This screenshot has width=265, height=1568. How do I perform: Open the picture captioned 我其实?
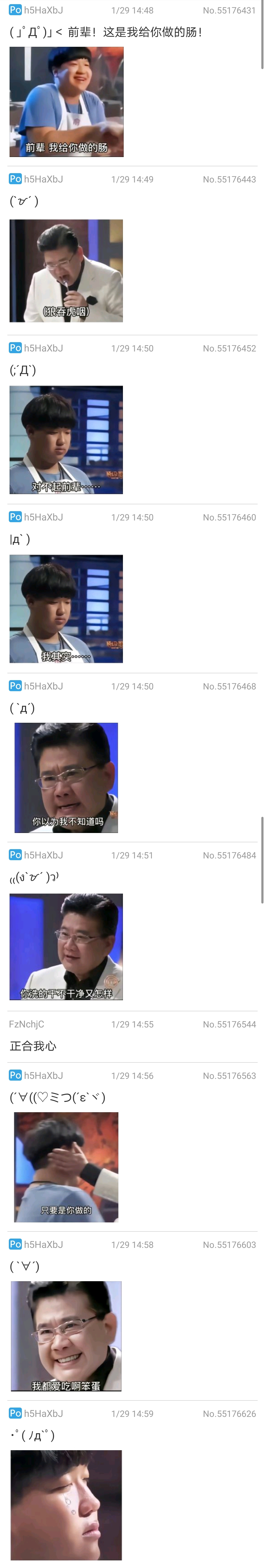66,609
